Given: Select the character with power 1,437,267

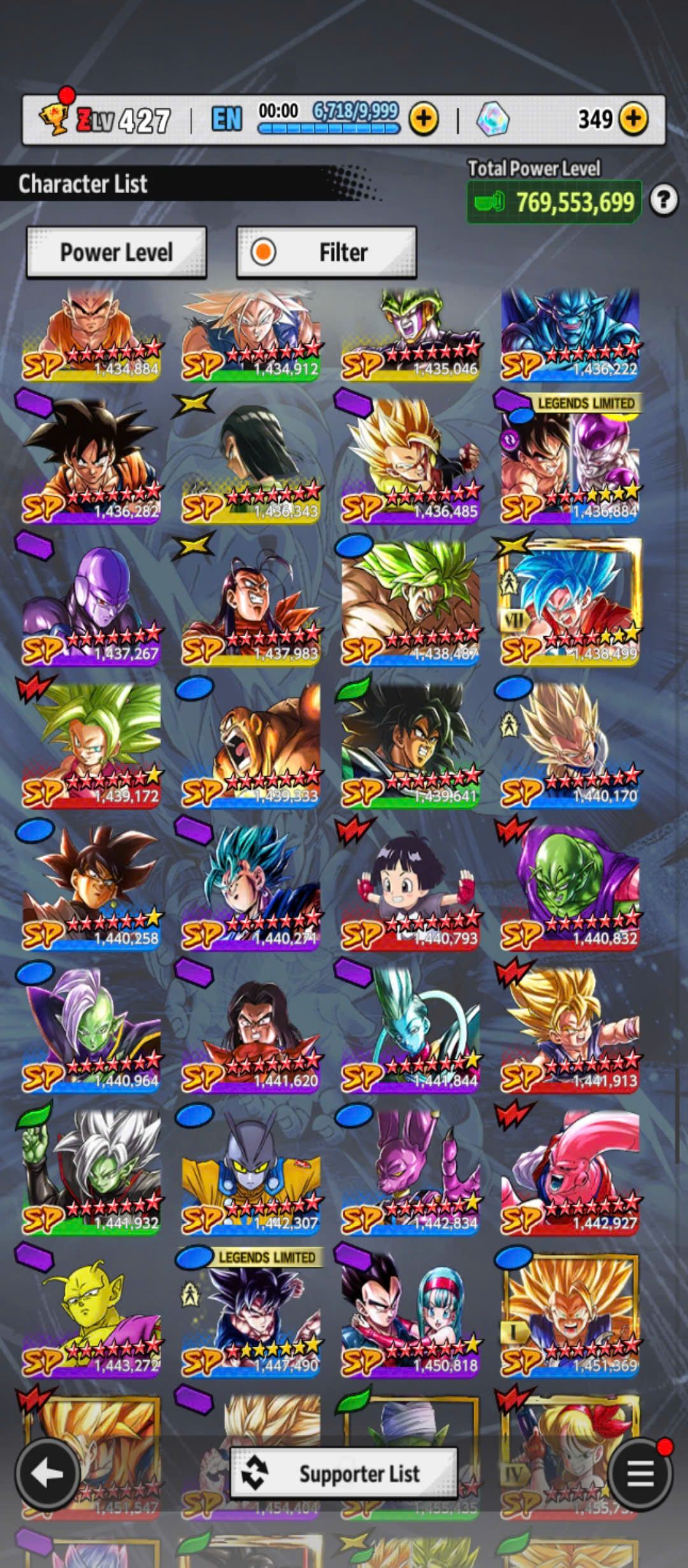Looking at the screenshot, I should (92, 602).
